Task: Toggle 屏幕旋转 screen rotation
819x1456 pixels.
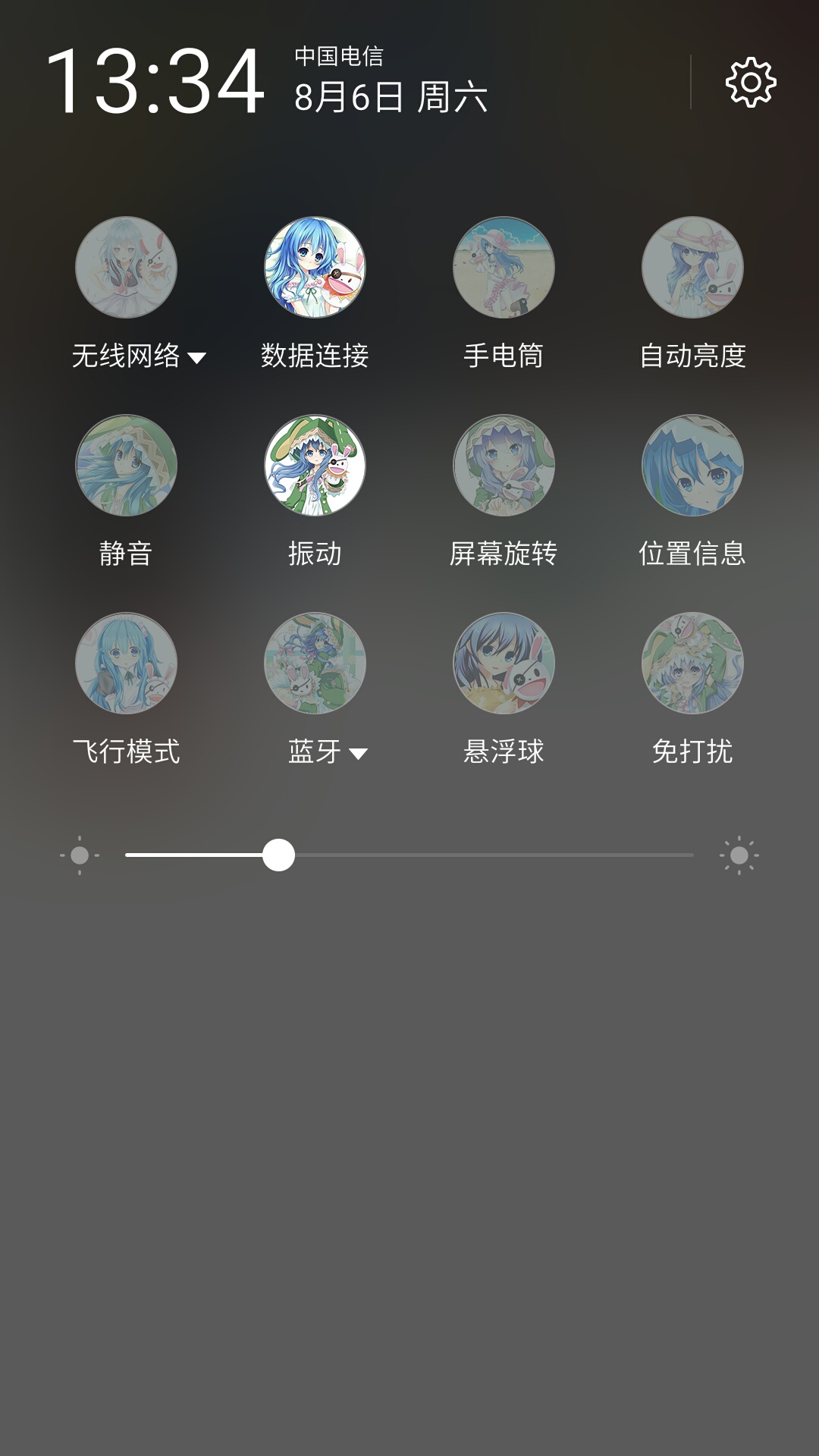Action: point(504,466)
